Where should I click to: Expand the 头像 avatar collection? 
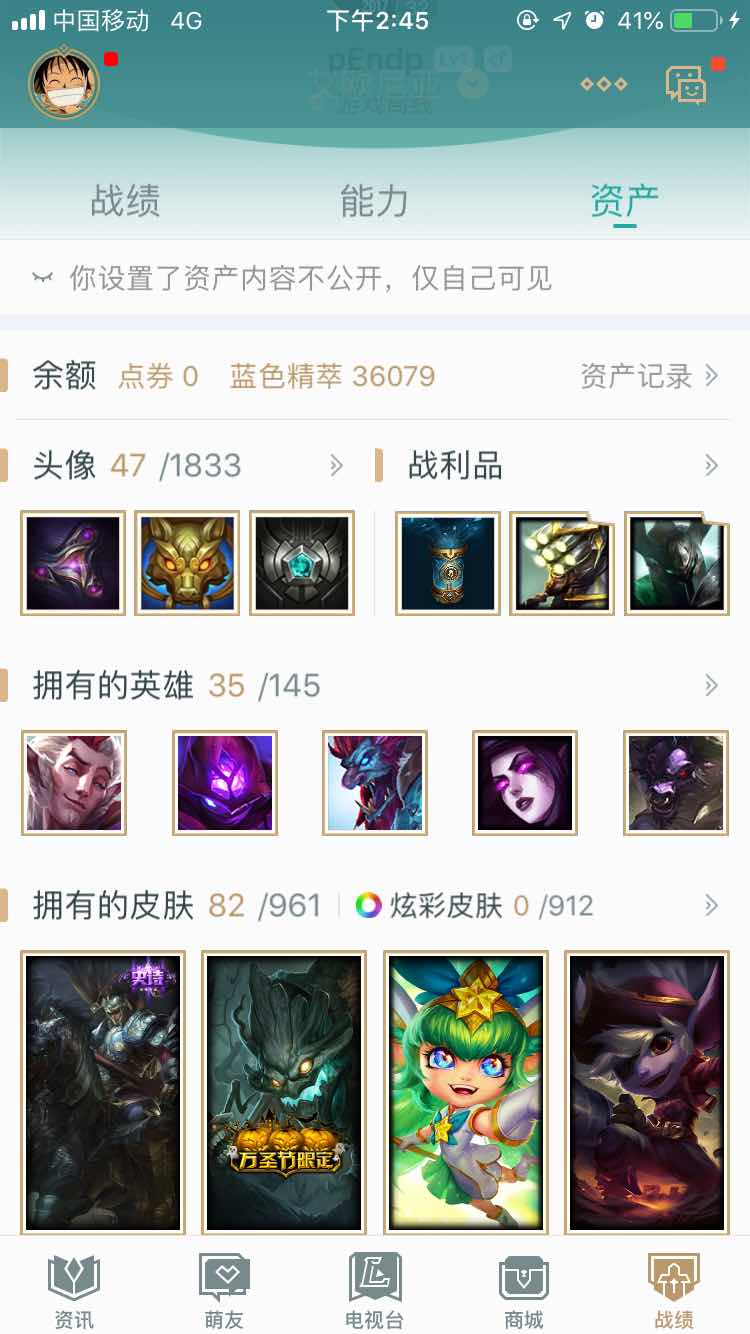click(x=337, y=466)
